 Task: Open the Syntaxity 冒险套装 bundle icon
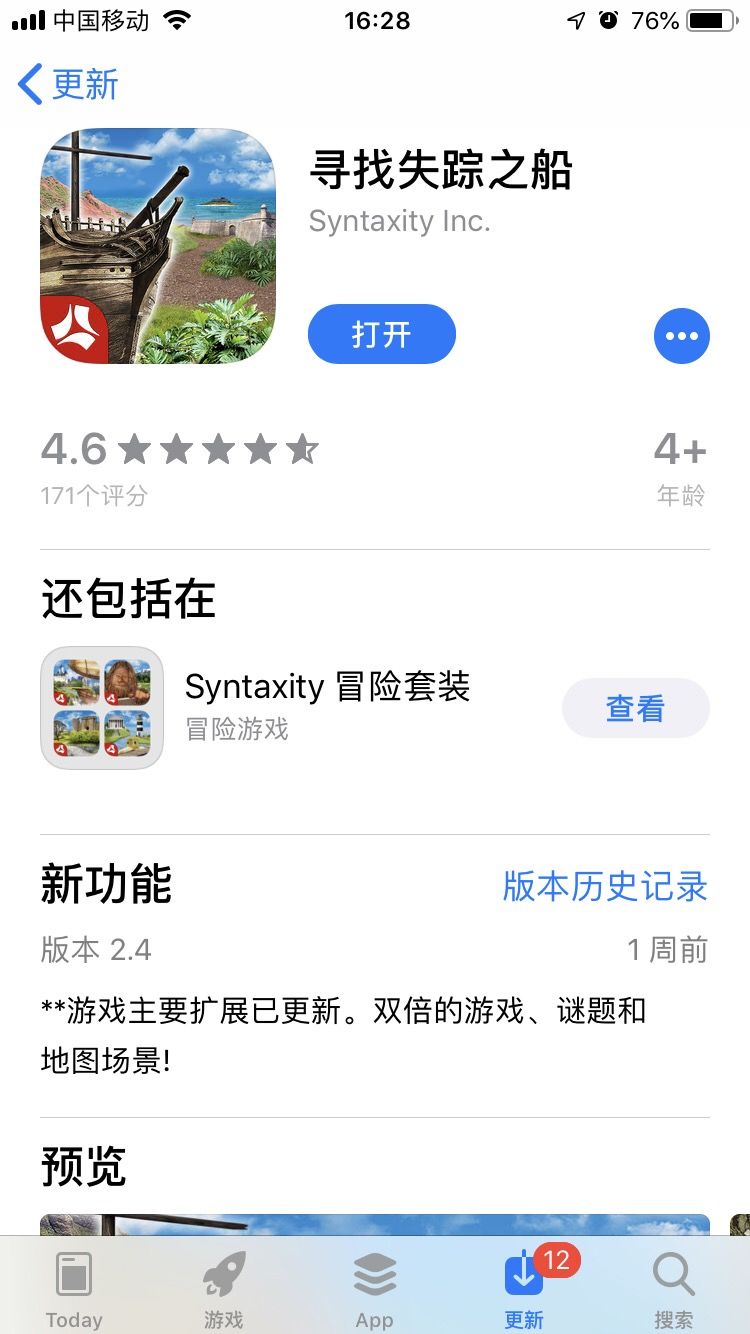pos(101,708)
